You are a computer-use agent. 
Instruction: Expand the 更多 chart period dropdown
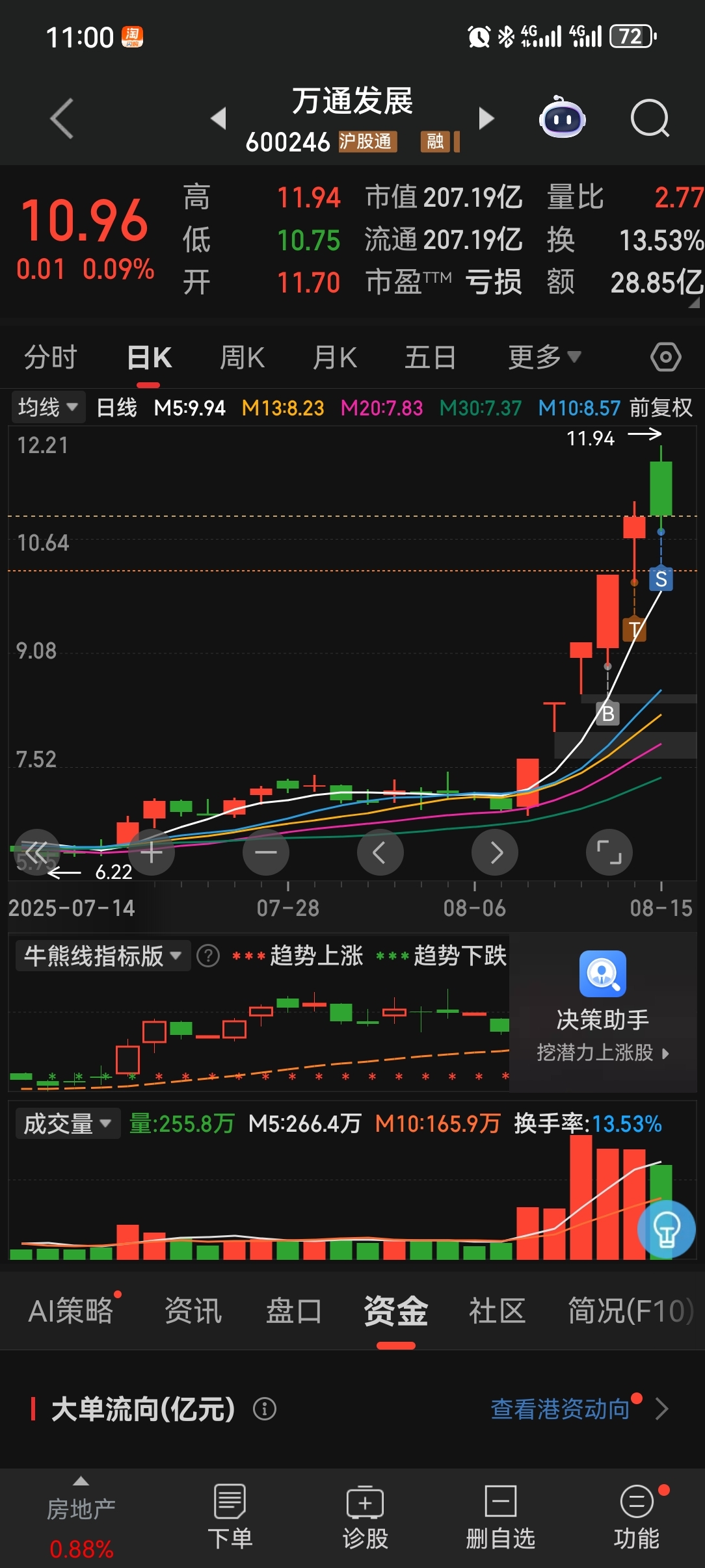click(x=544, y=358)
